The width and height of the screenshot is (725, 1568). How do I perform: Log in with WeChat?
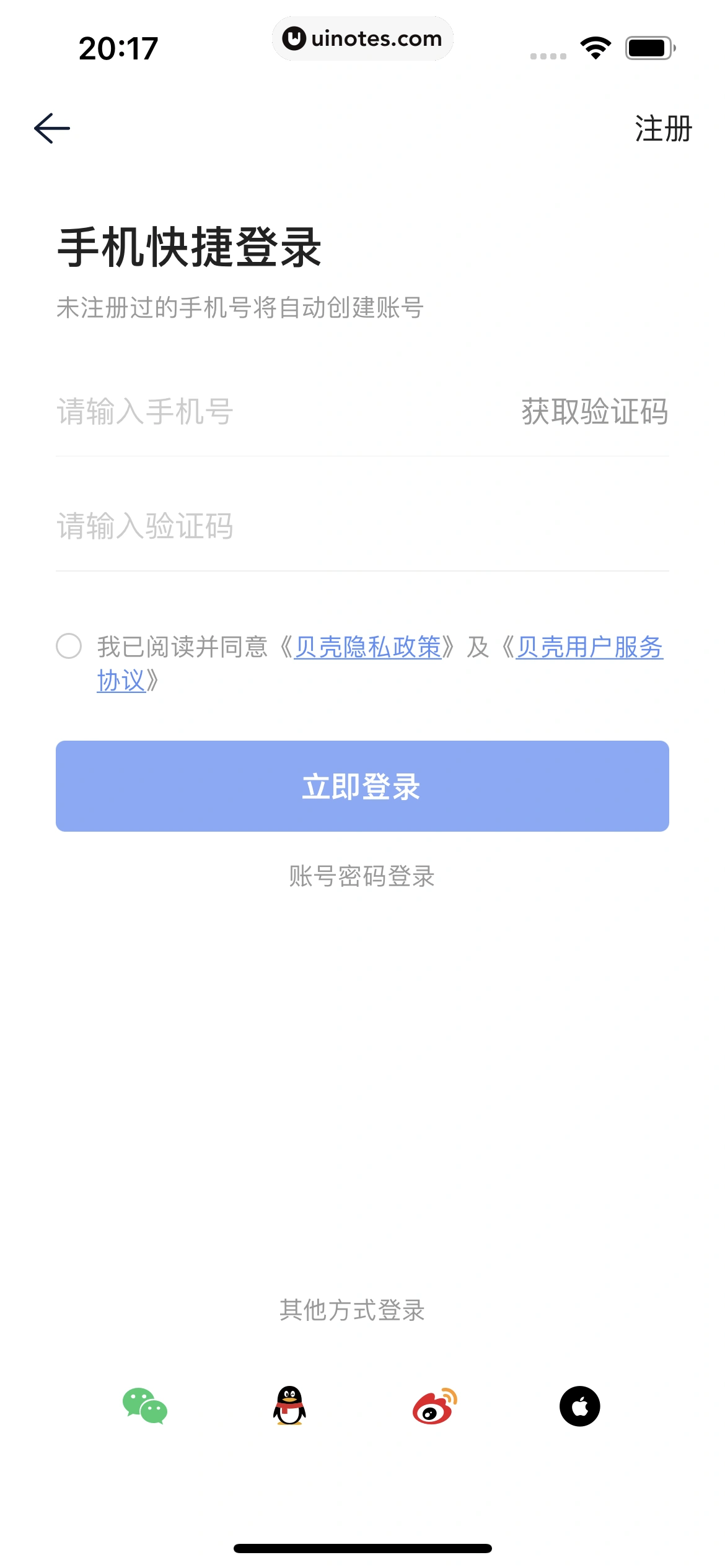pyautogui.click(x=145, y=1406)
